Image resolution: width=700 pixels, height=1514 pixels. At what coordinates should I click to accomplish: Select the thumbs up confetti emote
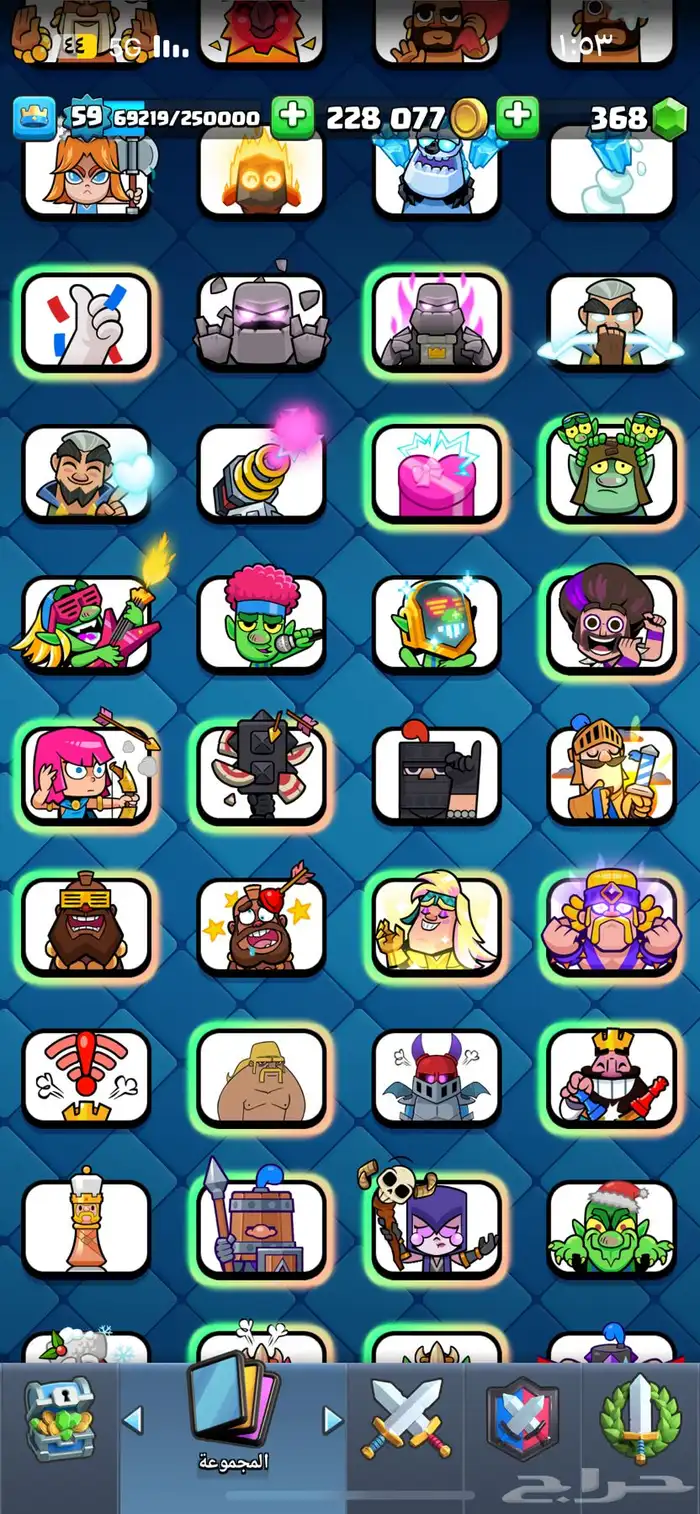86,324
